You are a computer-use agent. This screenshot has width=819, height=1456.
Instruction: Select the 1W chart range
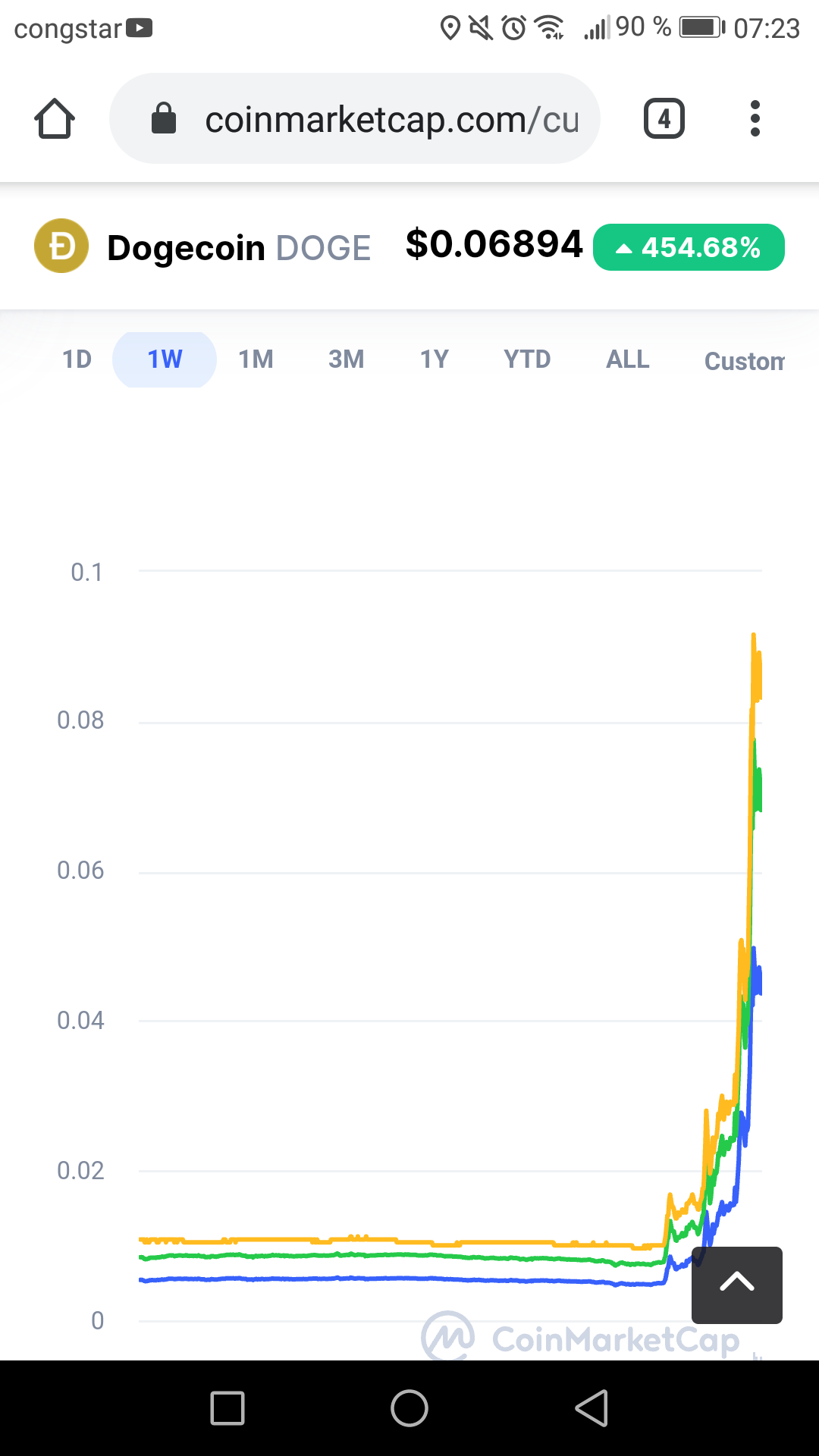165,359
